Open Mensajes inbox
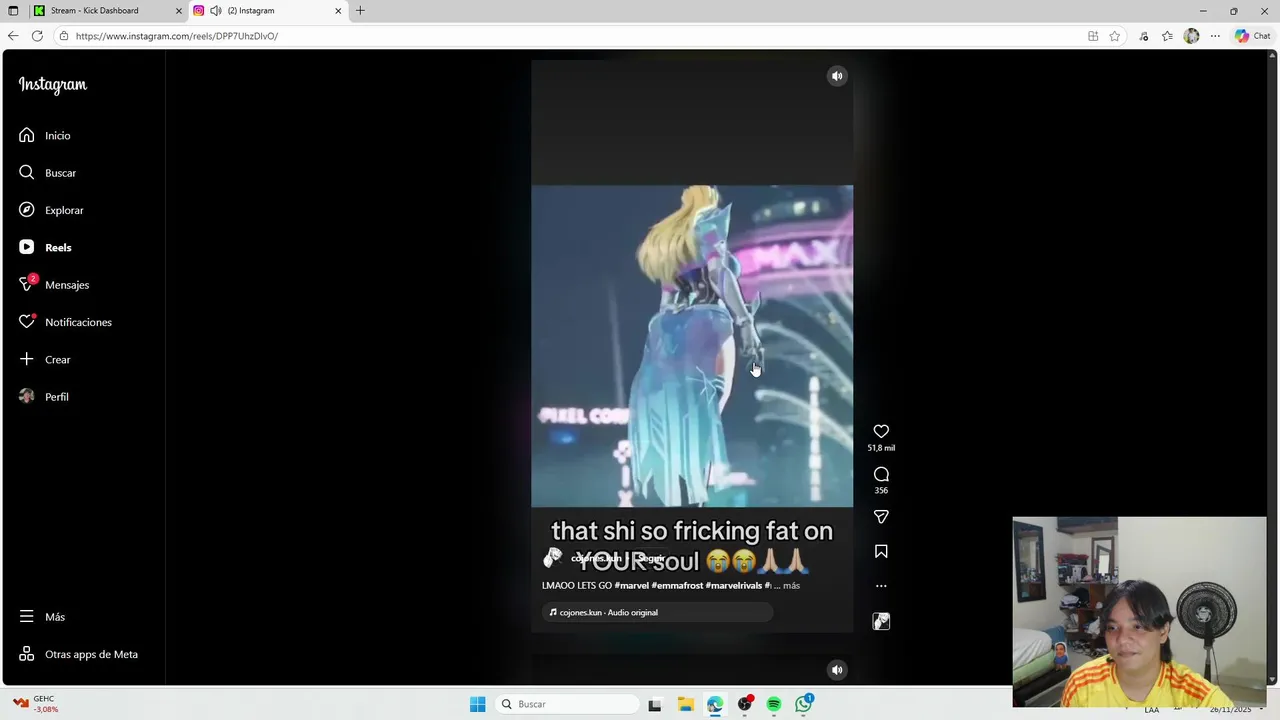The height and width of the screenshot is (720, 1280). point(66,285)
